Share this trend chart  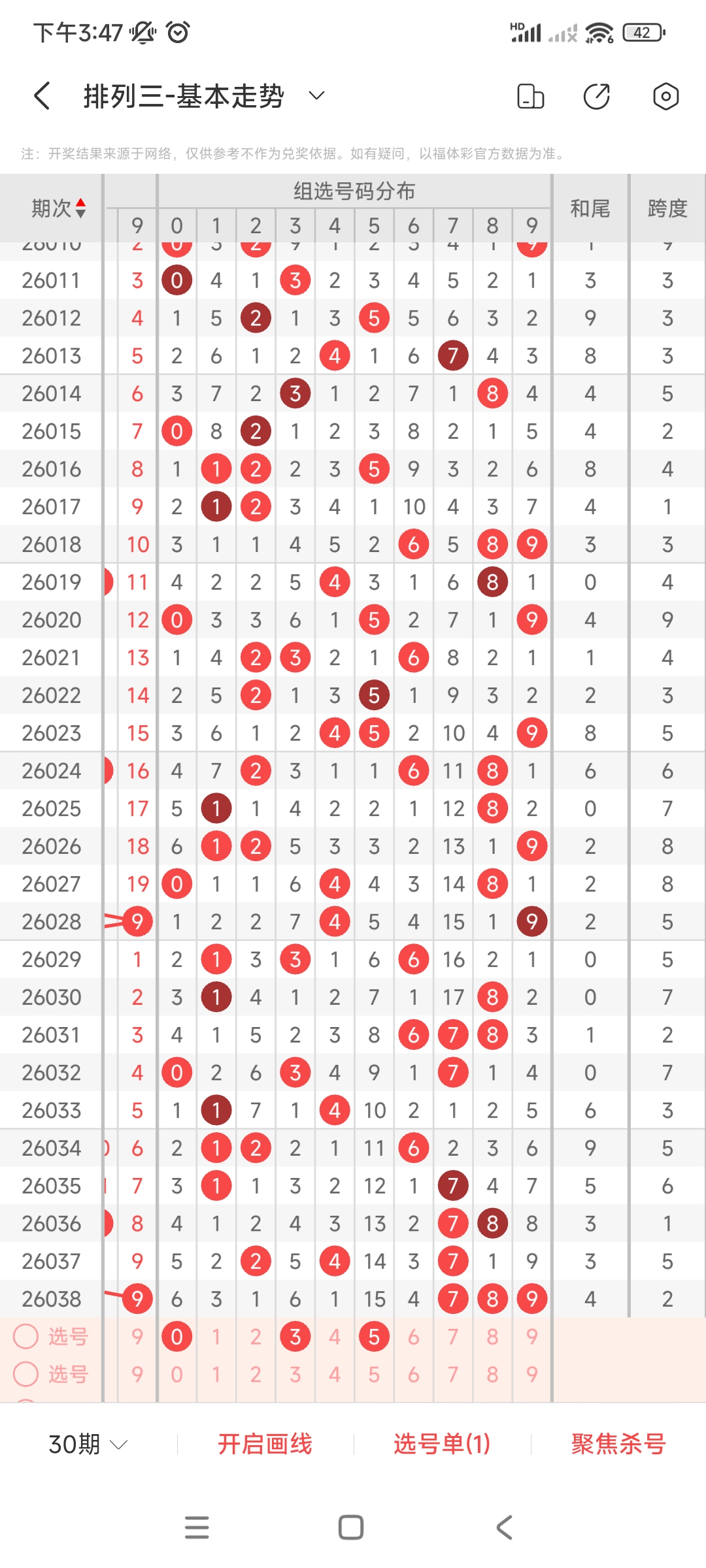pyautogui.click(x=597, y=96)
